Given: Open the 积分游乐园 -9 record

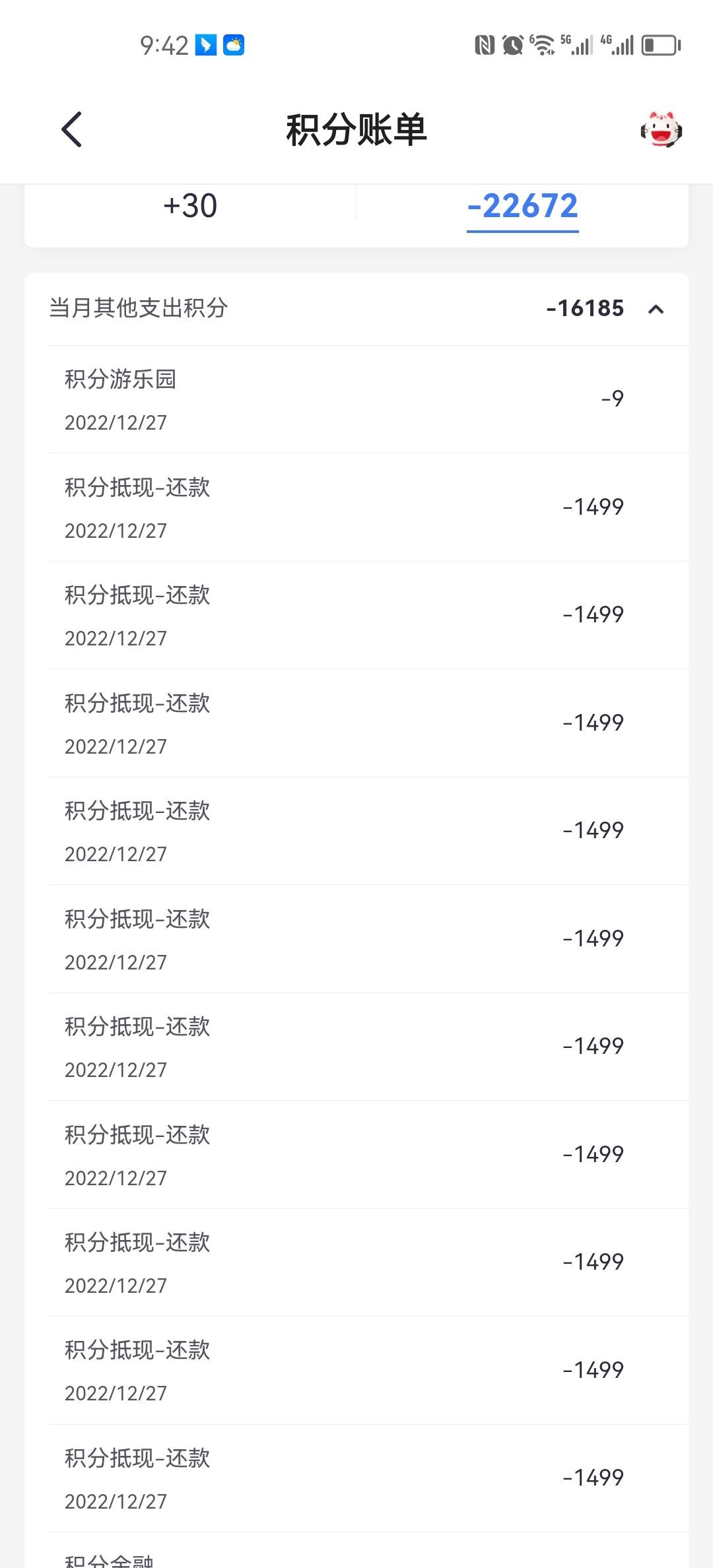Looking at the screenshot, I should [x=368, y=399].
